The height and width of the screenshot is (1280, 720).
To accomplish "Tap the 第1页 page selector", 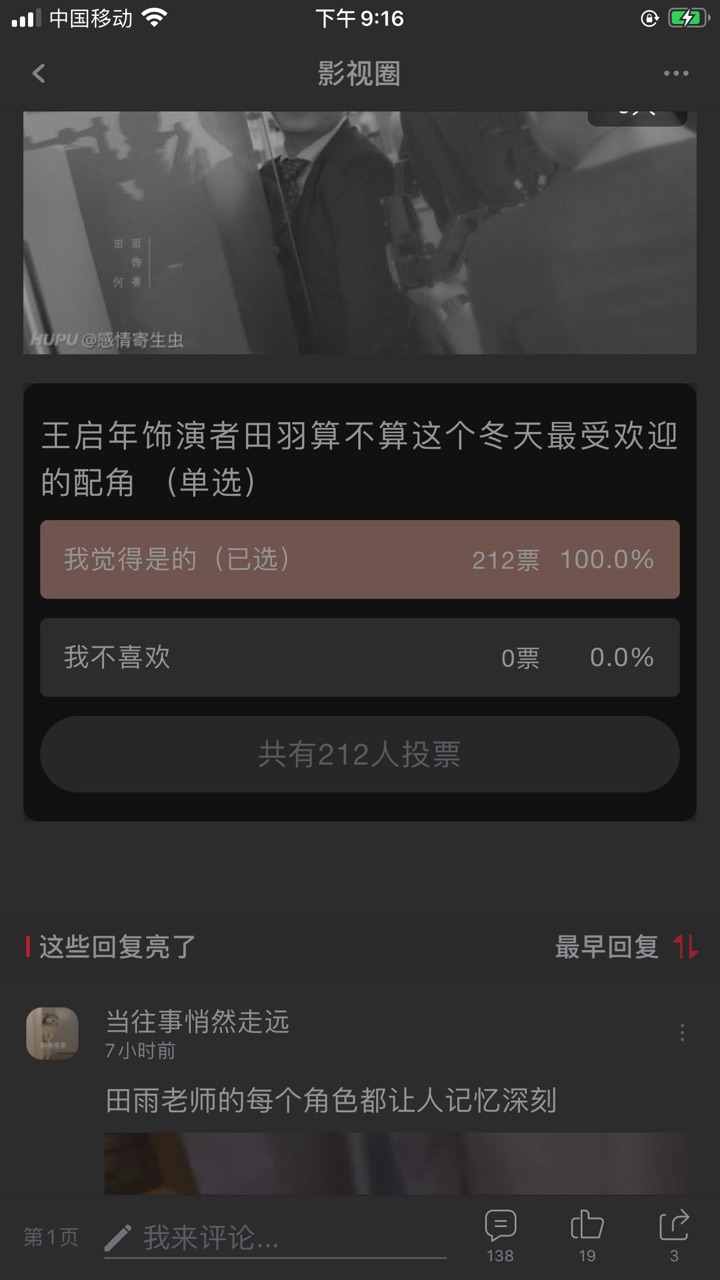I will [51, 1238].
